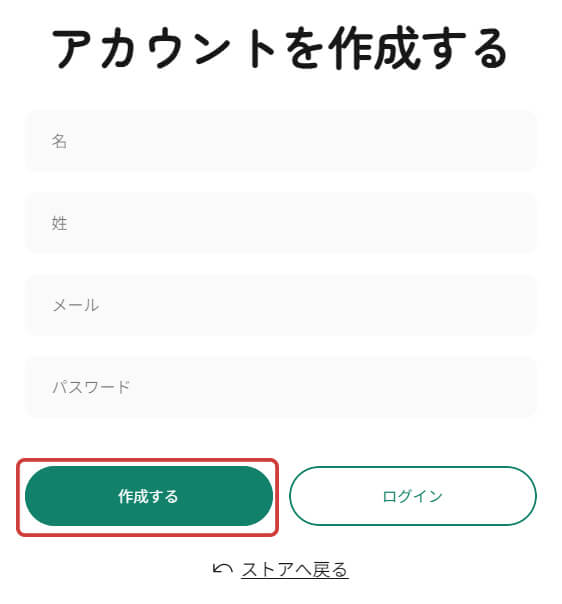Tap the パスワード password field
Image resolution: width=562 pixels, height=604 pixels.
tap(281, 387)
